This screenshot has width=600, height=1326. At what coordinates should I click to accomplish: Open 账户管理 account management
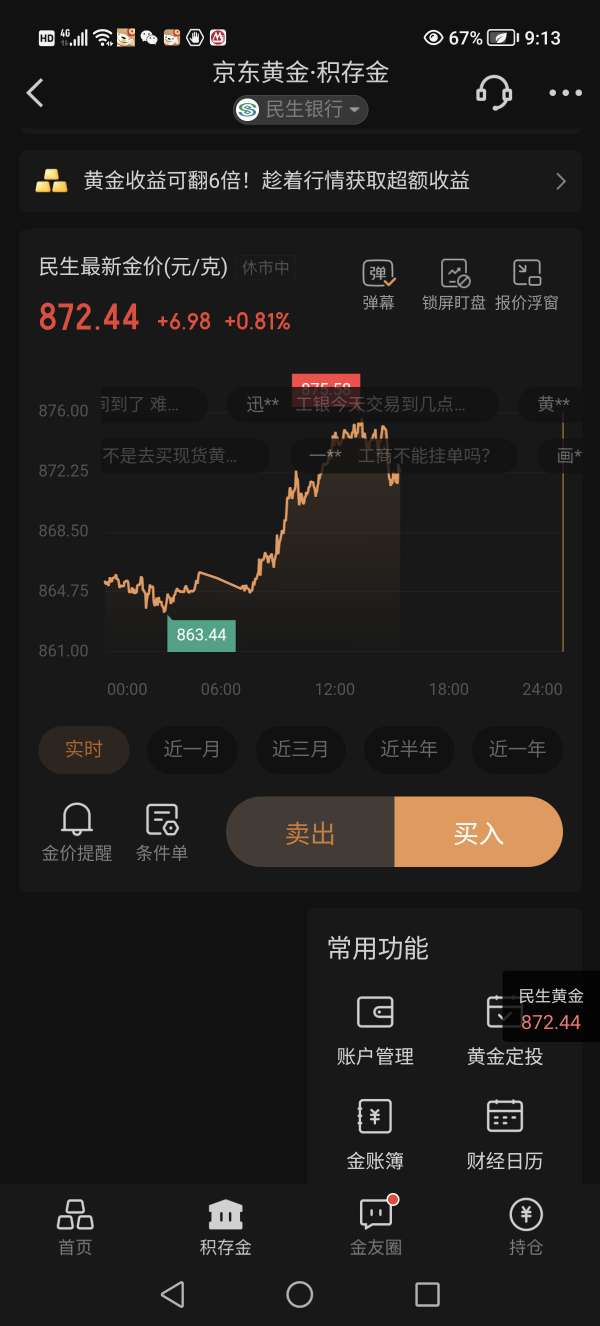click(375, 1030)
